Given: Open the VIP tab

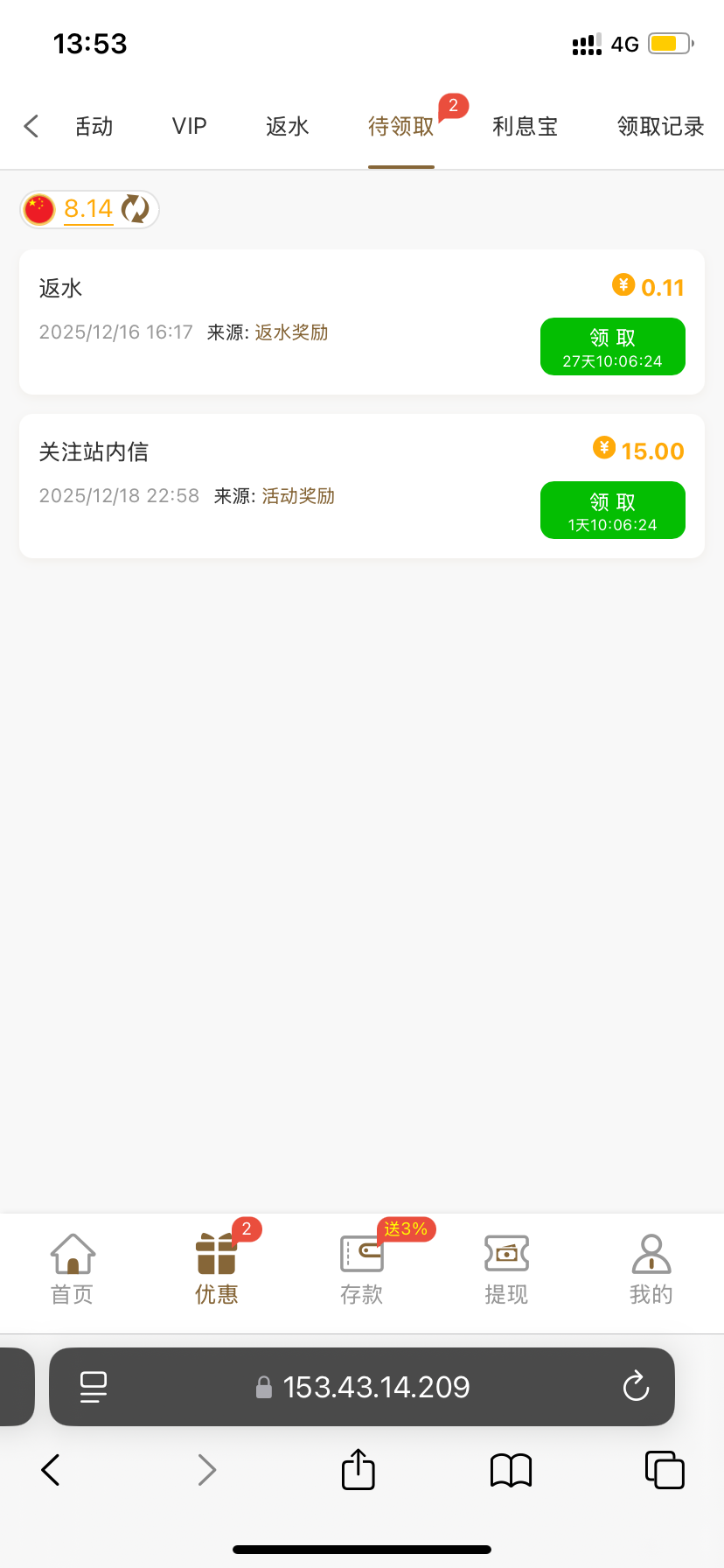Looking at the screenshot, I should click(x=189, y=127).
